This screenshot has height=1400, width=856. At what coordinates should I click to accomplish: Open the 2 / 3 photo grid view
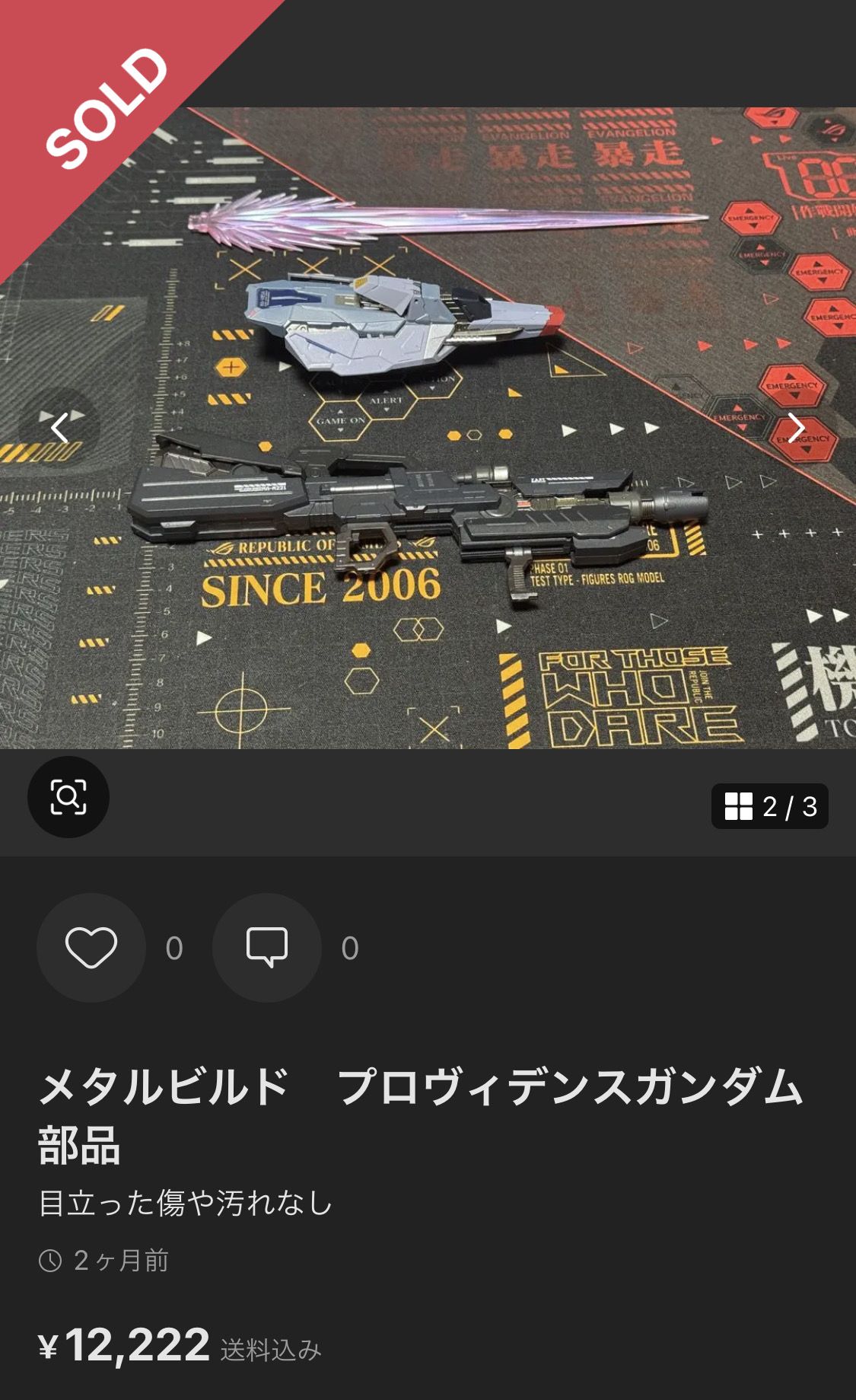click(x=769, y=806)
